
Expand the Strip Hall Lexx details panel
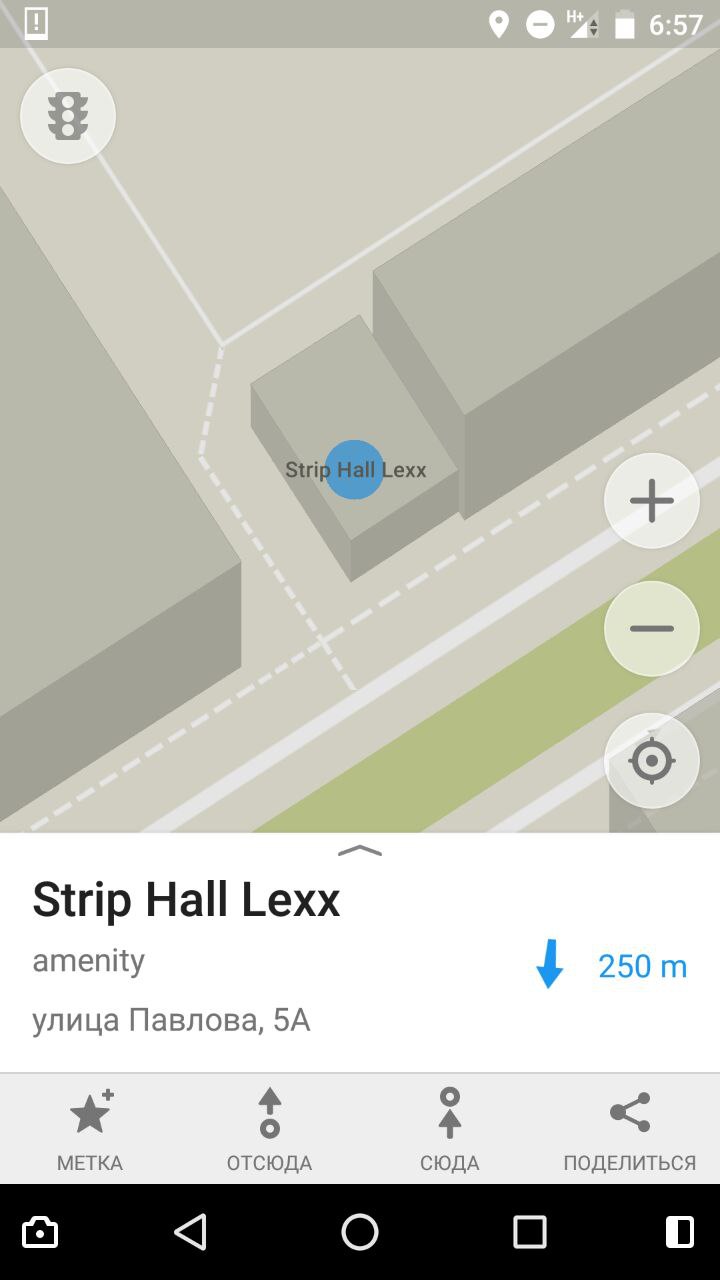click(x=360, y=851)
